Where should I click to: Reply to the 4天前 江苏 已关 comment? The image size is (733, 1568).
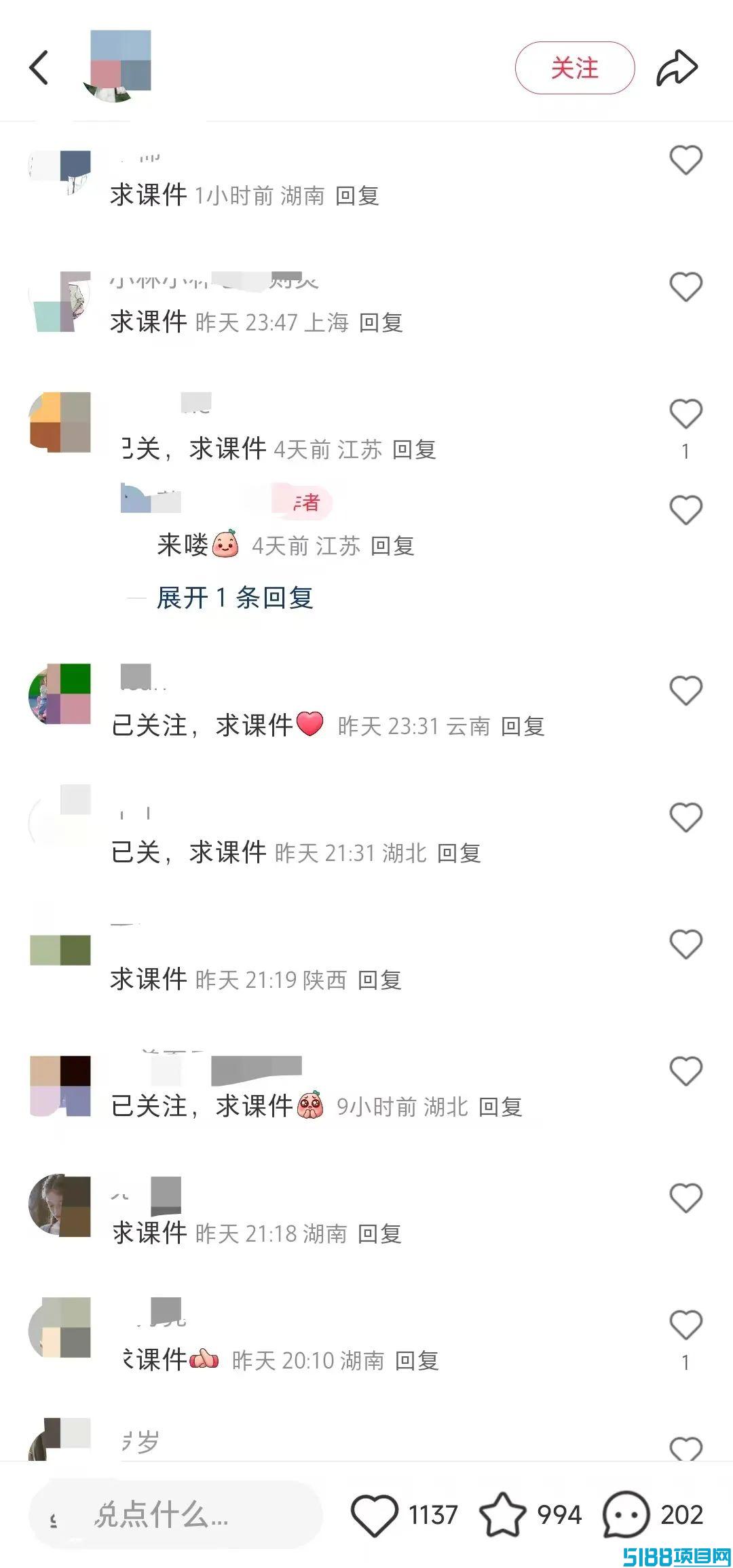tap(414, 449)
